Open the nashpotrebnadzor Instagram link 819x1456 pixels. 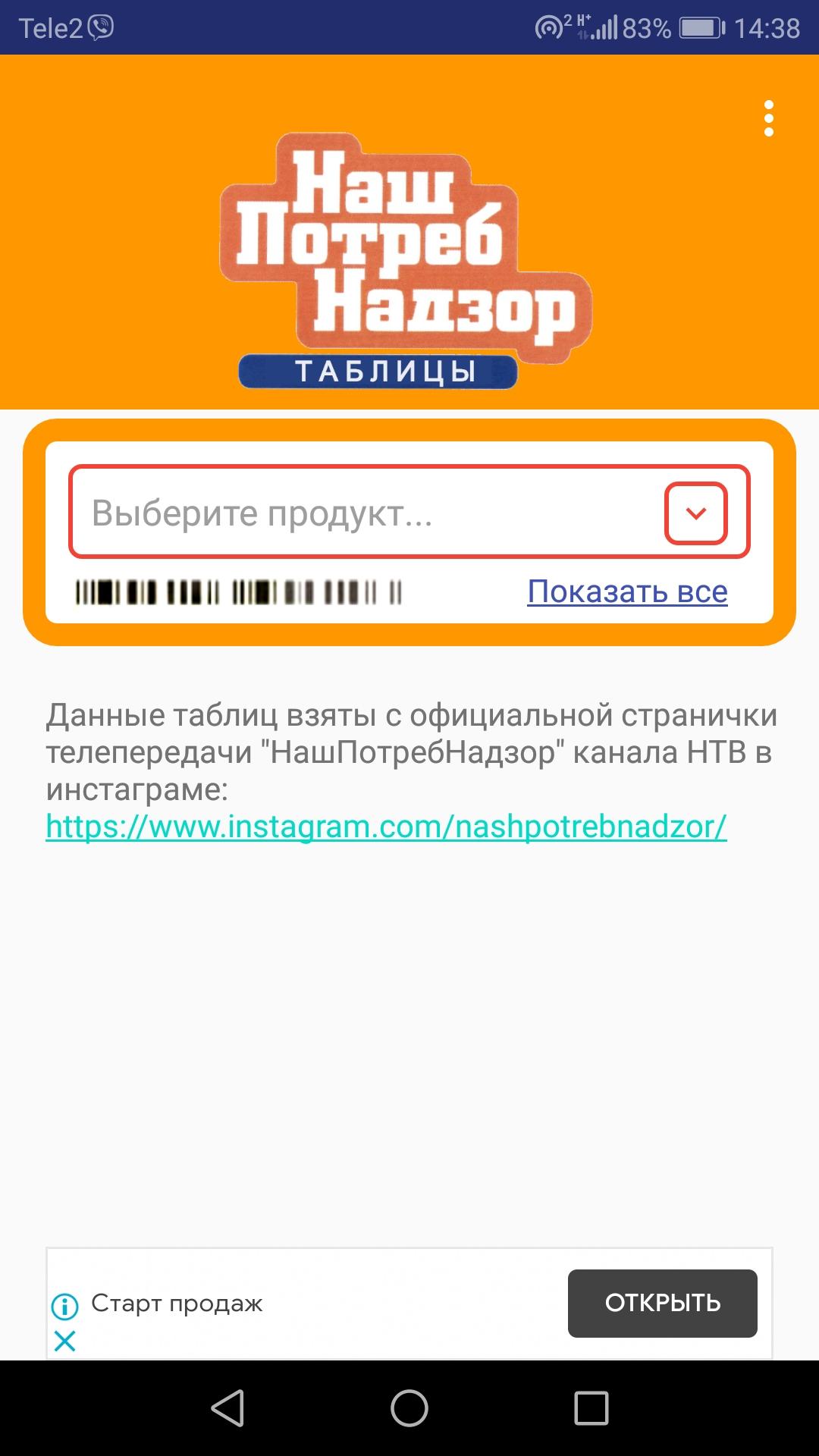pyautogui.click(x=386, y=826)
